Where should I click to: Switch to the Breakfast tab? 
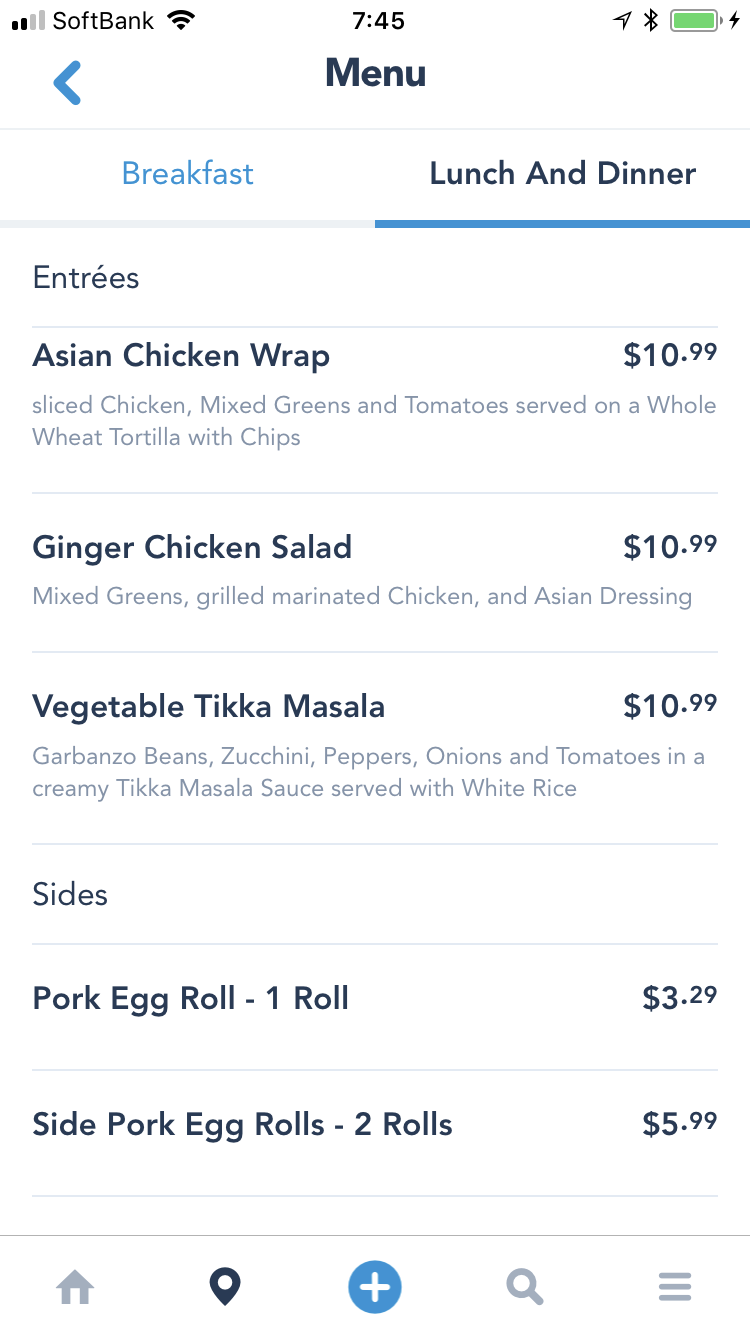pos(187,174)
